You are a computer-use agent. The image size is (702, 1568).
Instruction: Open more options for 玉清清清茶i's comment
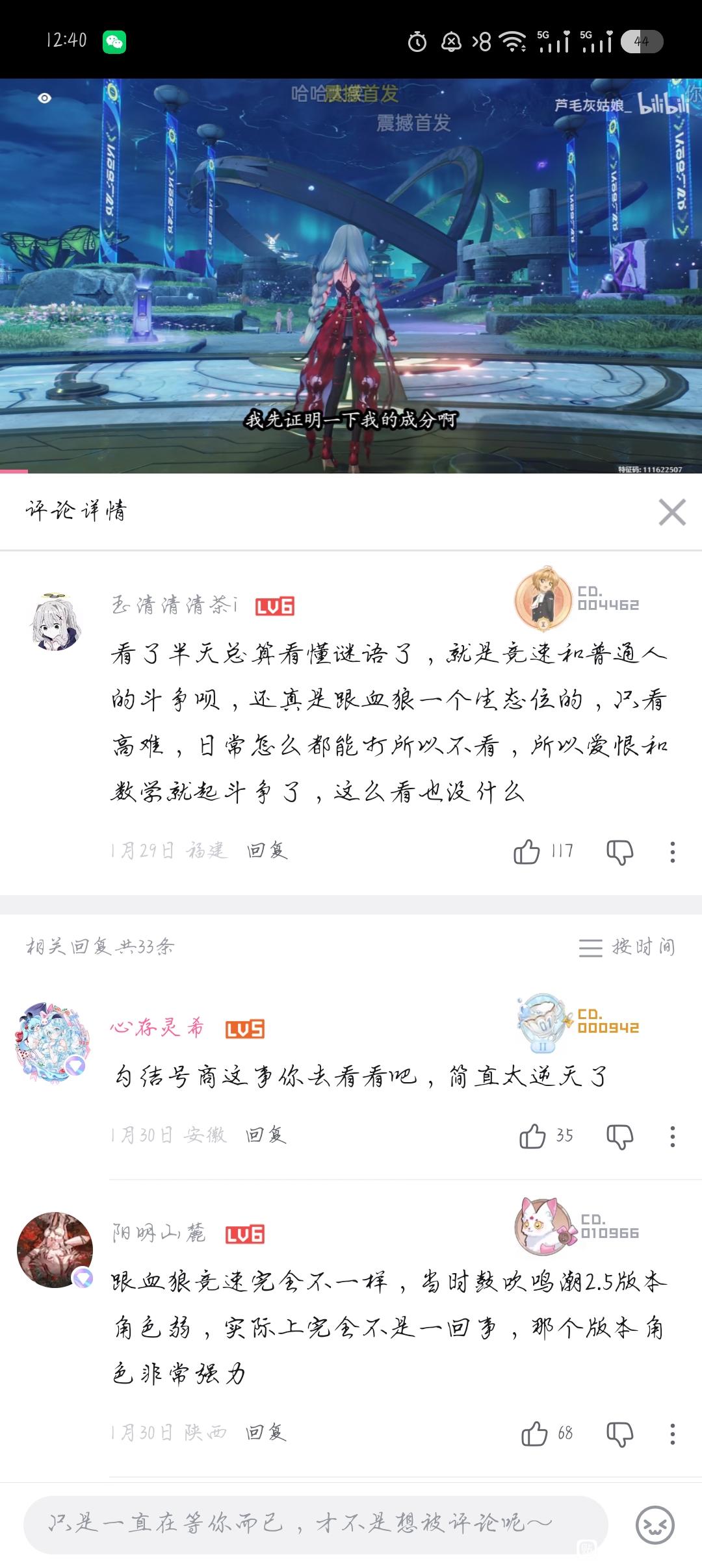click(672, 852)
